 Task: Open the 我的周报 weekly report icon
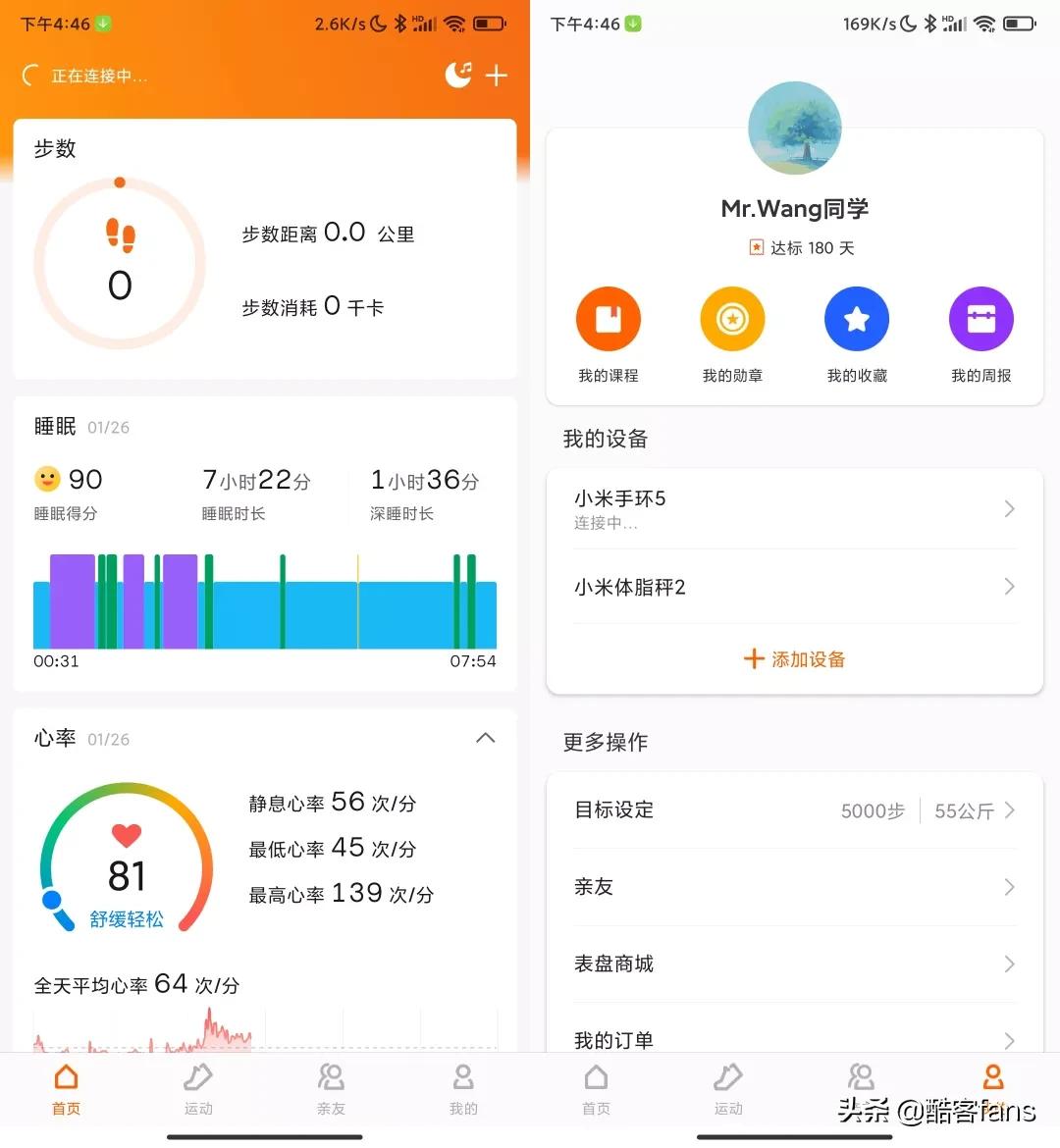[x=981, y=318]
